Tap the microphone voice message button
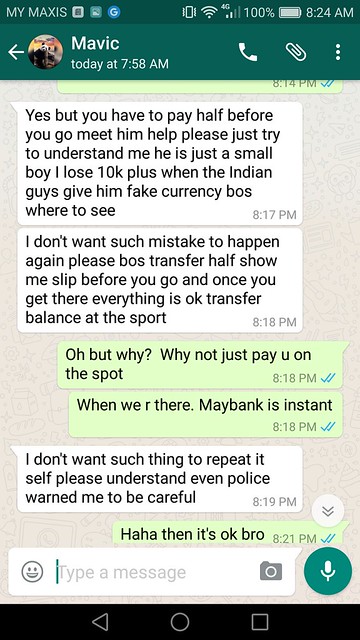360x640 pixels. (328, 571)
